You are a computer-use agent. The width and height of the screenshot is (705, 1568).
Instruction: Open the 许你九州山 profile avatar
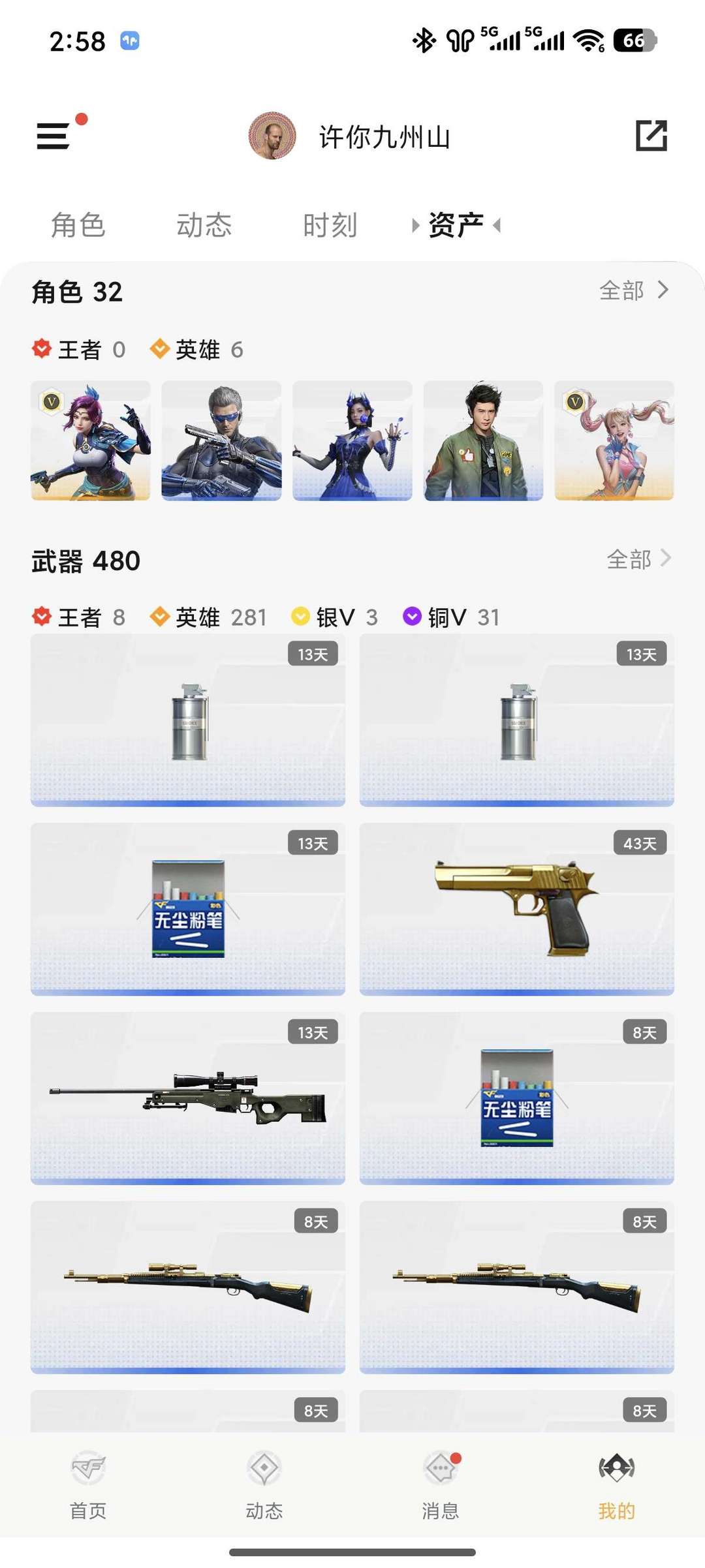(x=272, y=136)
